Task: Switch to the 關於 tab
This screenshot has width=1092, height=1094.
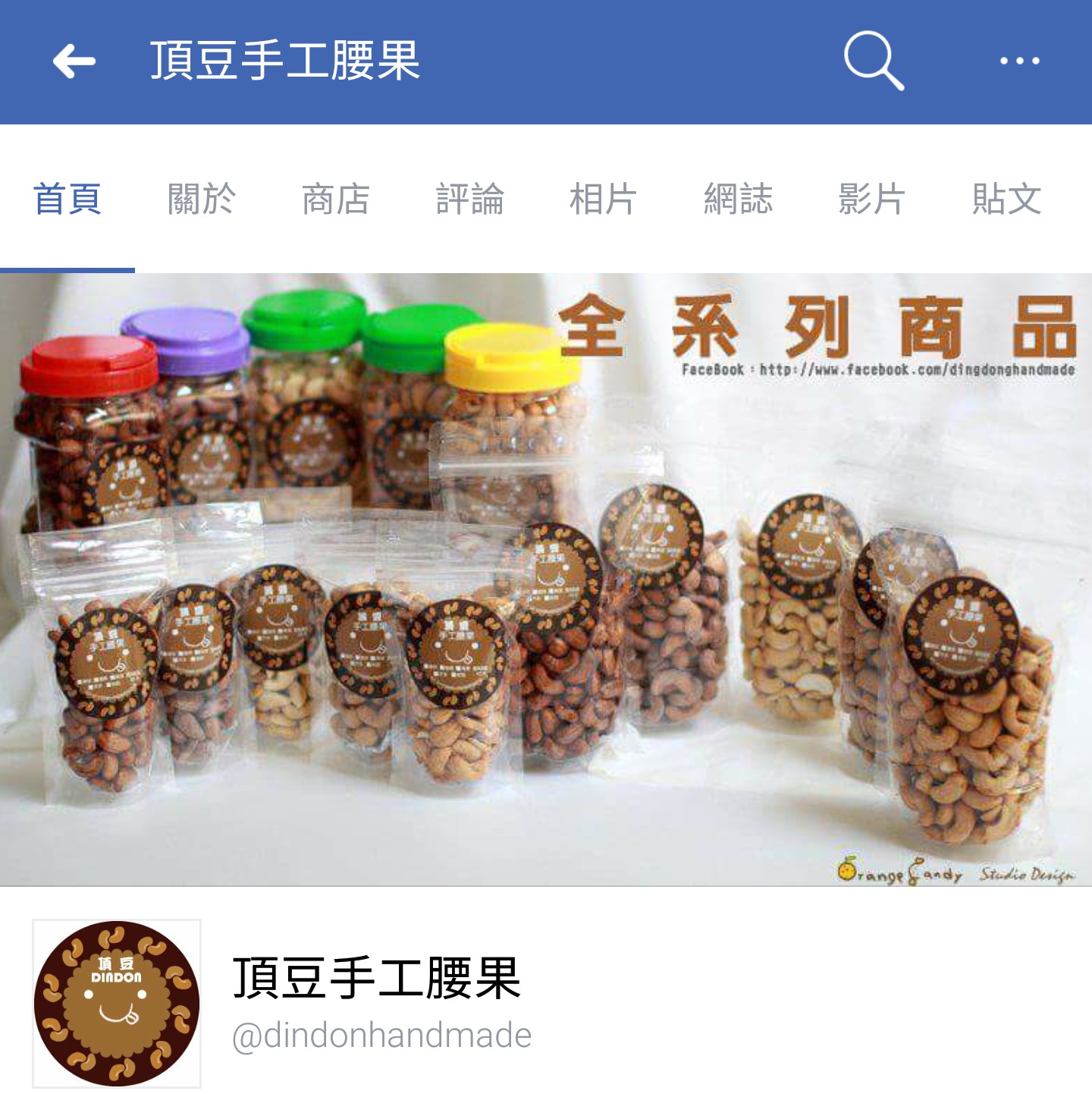Action: (x=202, y=200)
